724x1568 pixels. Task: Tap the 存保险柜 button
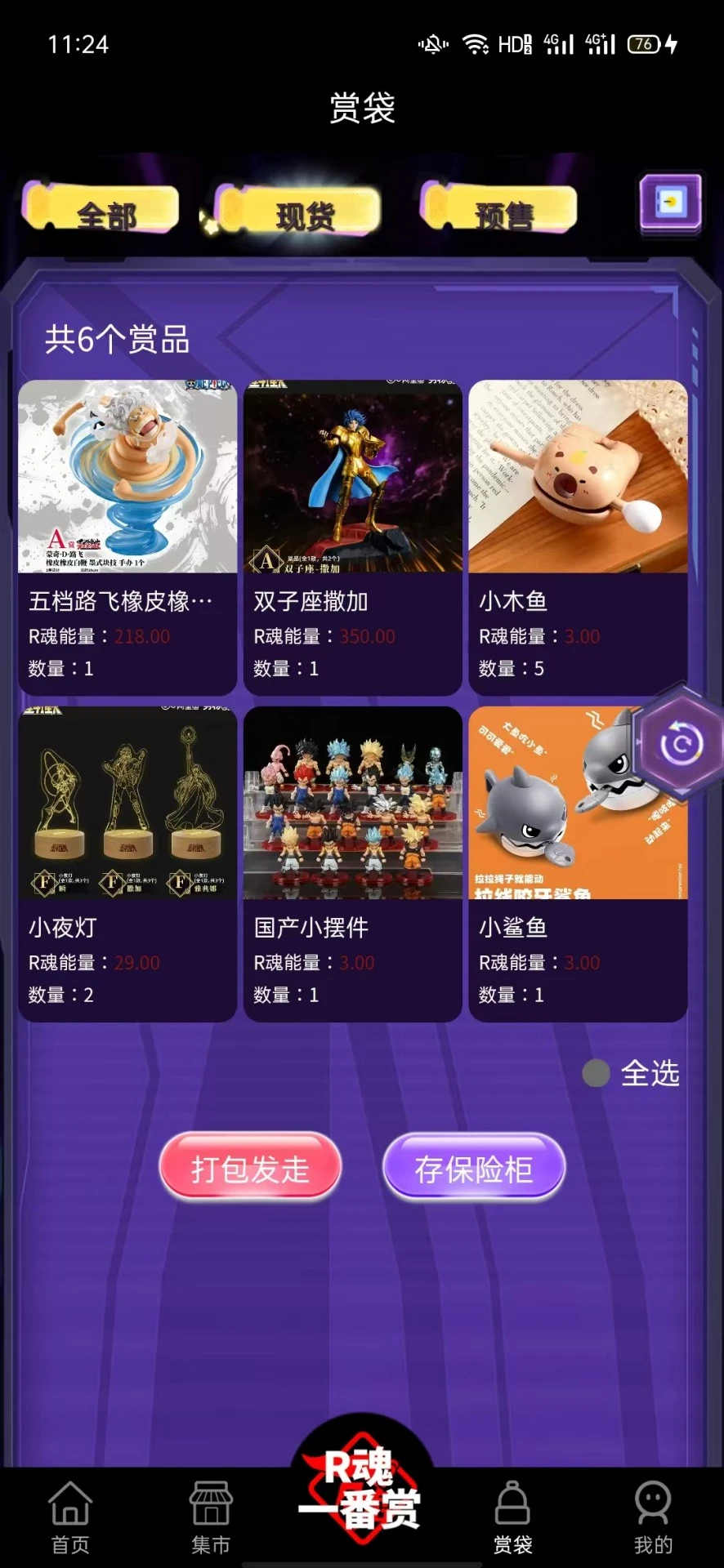(474, 1168)
